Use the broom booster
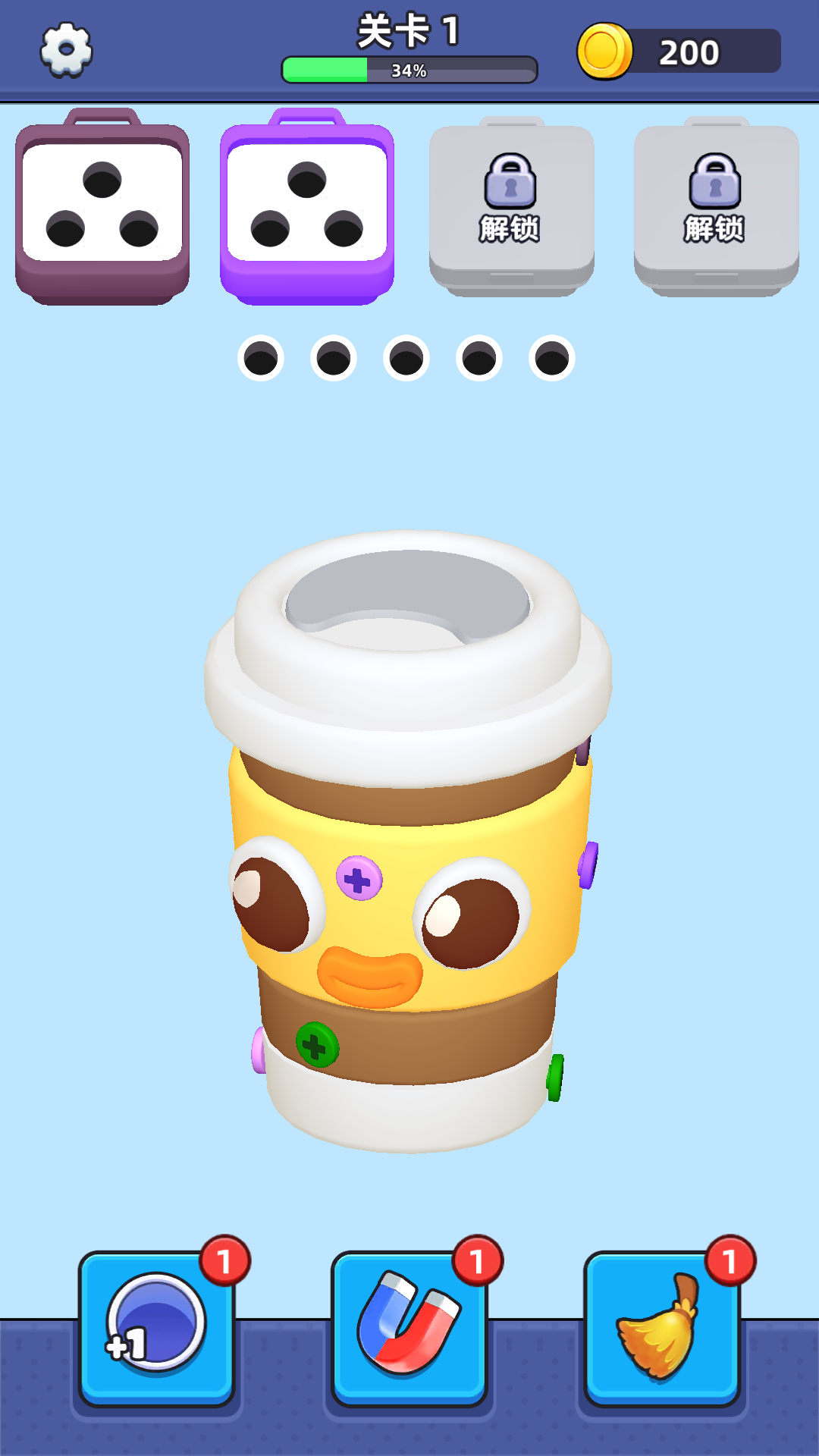Screen dimensions: 819x1456 click(662, 1326)
